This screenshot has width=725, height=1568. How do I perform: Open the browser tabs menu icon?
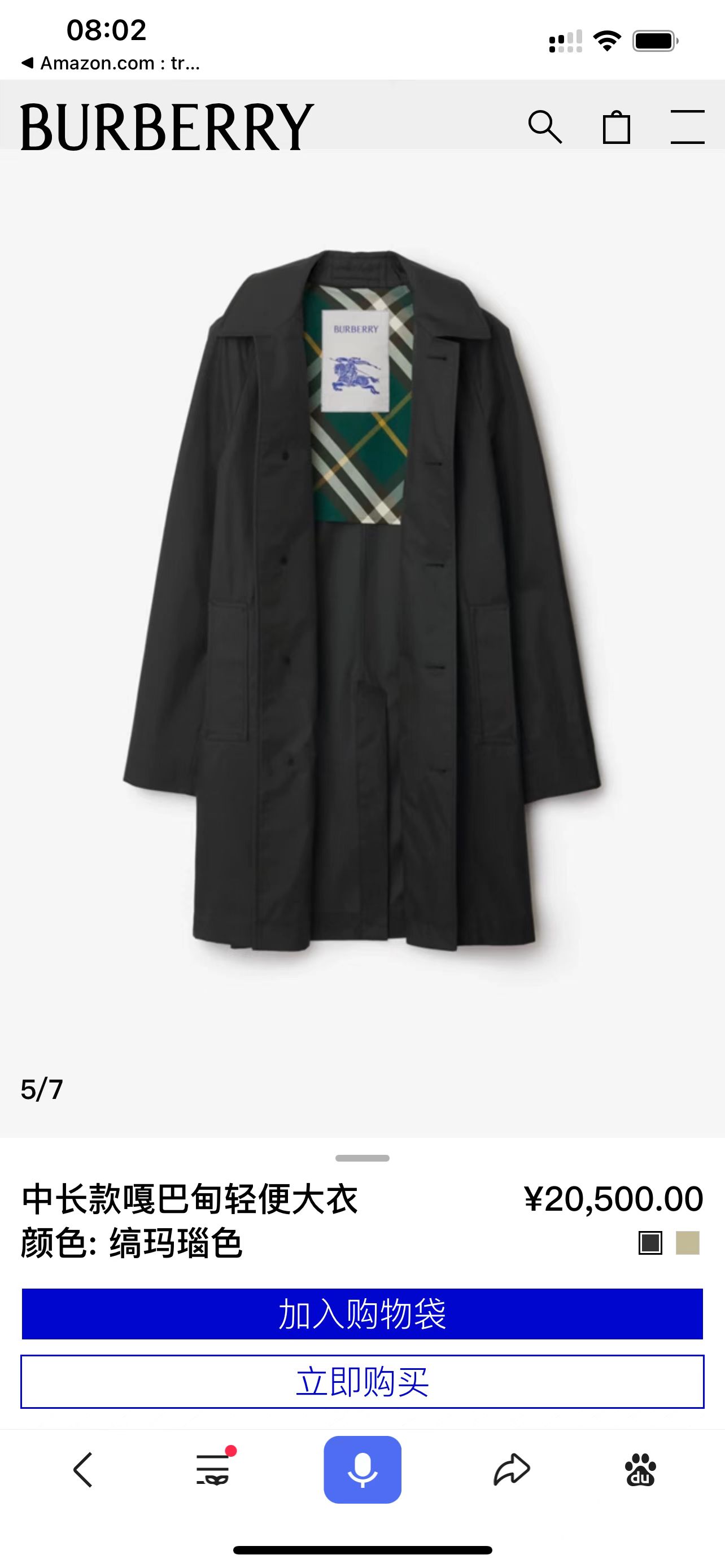(213, 1469)
